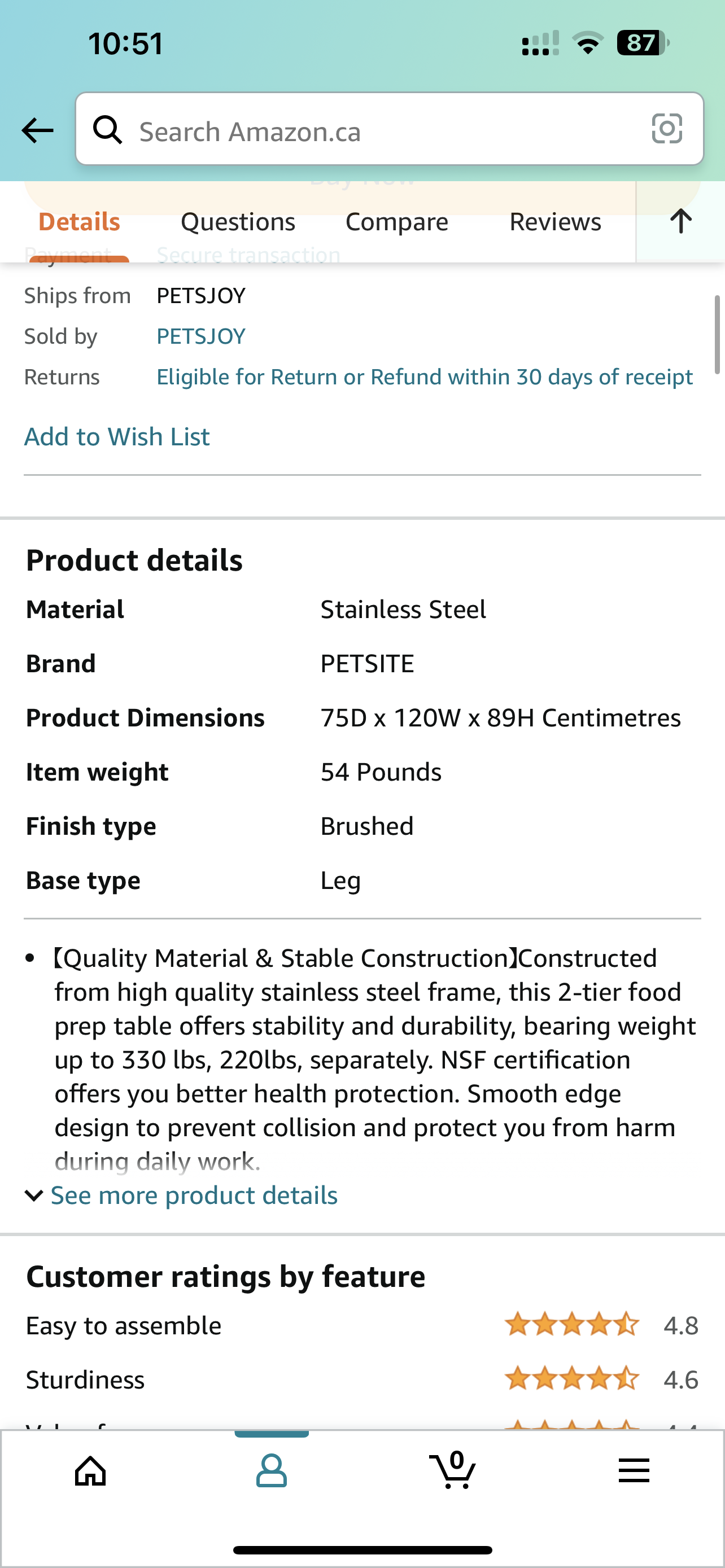Select the Details tab
Screen dimensions: 725x1568
point(79,222)
